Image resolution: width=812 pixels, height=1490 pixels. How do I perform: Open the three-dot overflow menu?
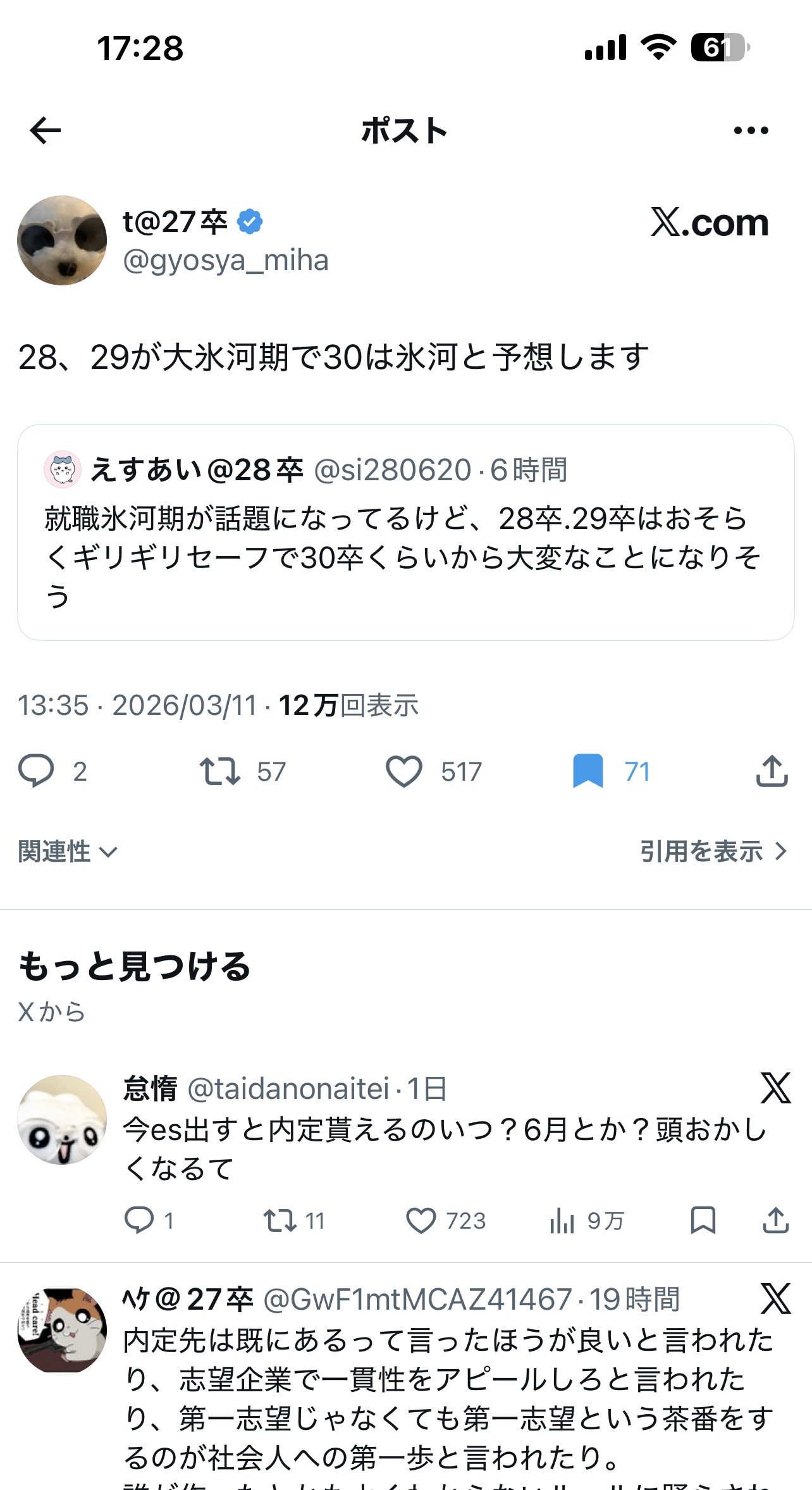click(x=751, y=131)
